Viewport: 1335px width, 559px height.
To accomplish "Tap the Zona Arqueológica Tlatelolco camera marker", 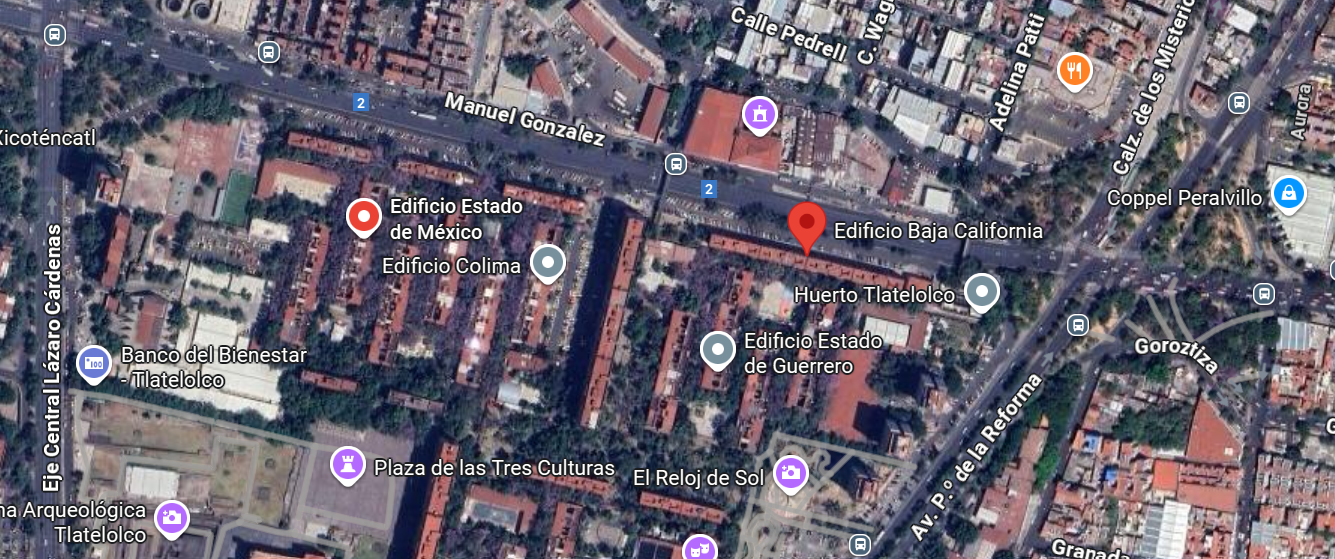I will 171,516.
